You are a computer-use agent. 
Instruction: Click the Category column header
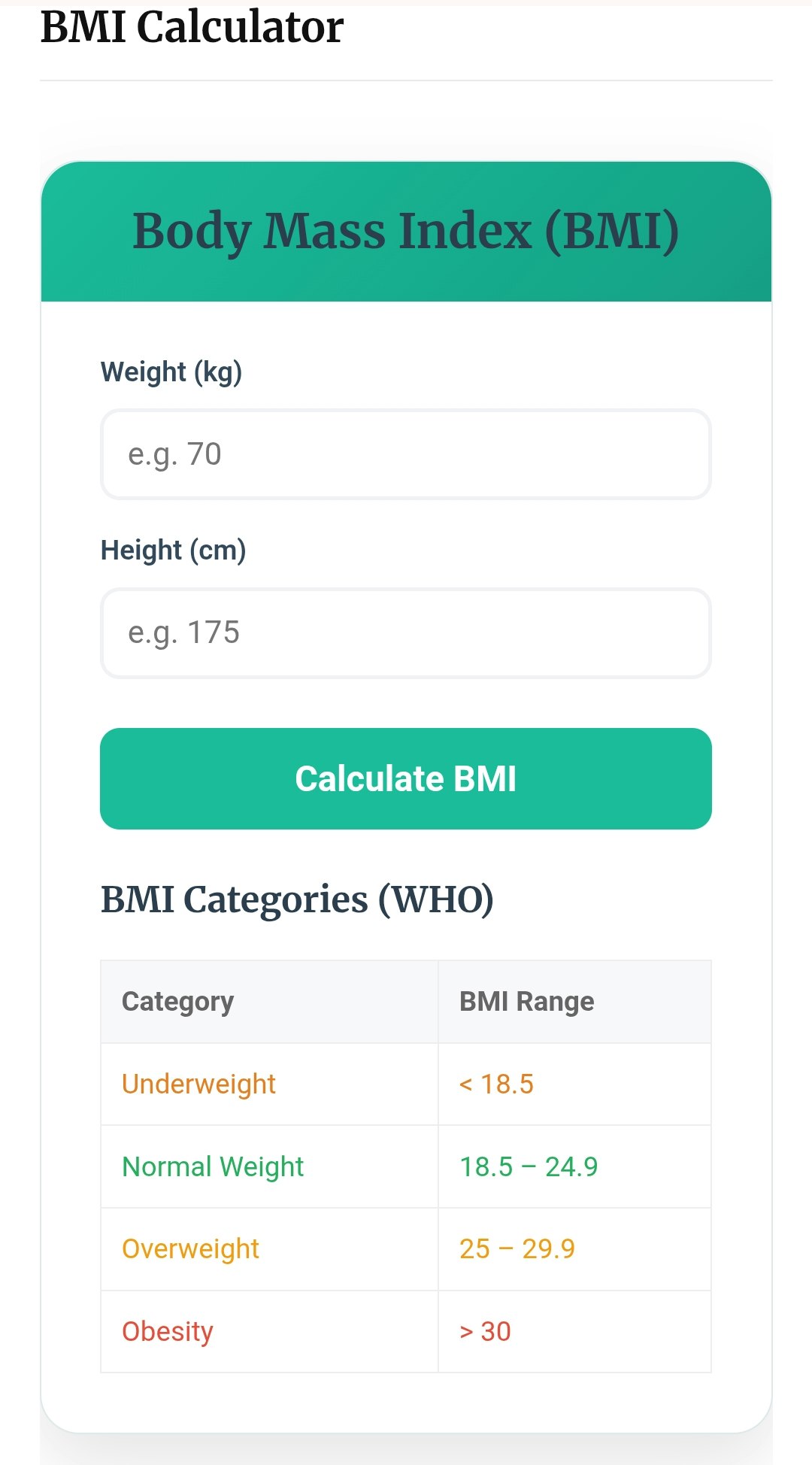[177, 1001]
